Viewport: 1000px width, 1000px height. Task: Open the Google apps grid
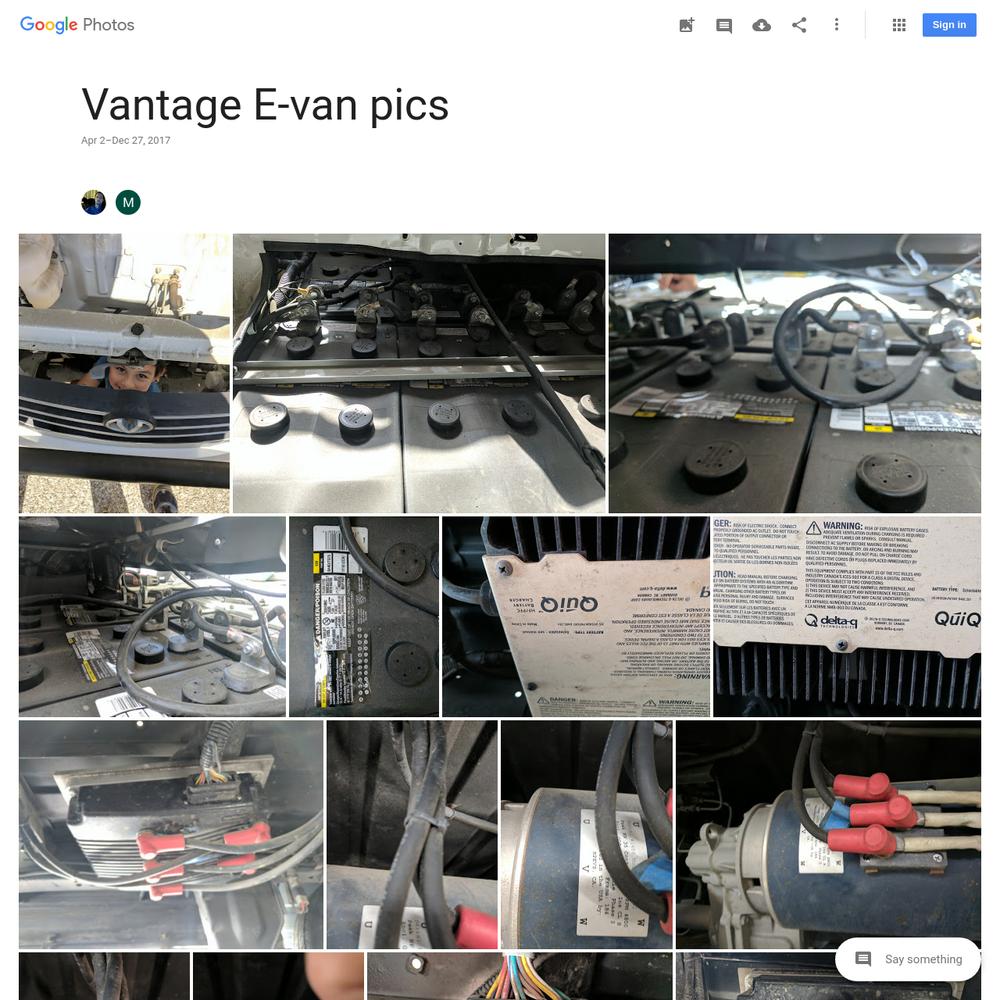pos(899,25)
